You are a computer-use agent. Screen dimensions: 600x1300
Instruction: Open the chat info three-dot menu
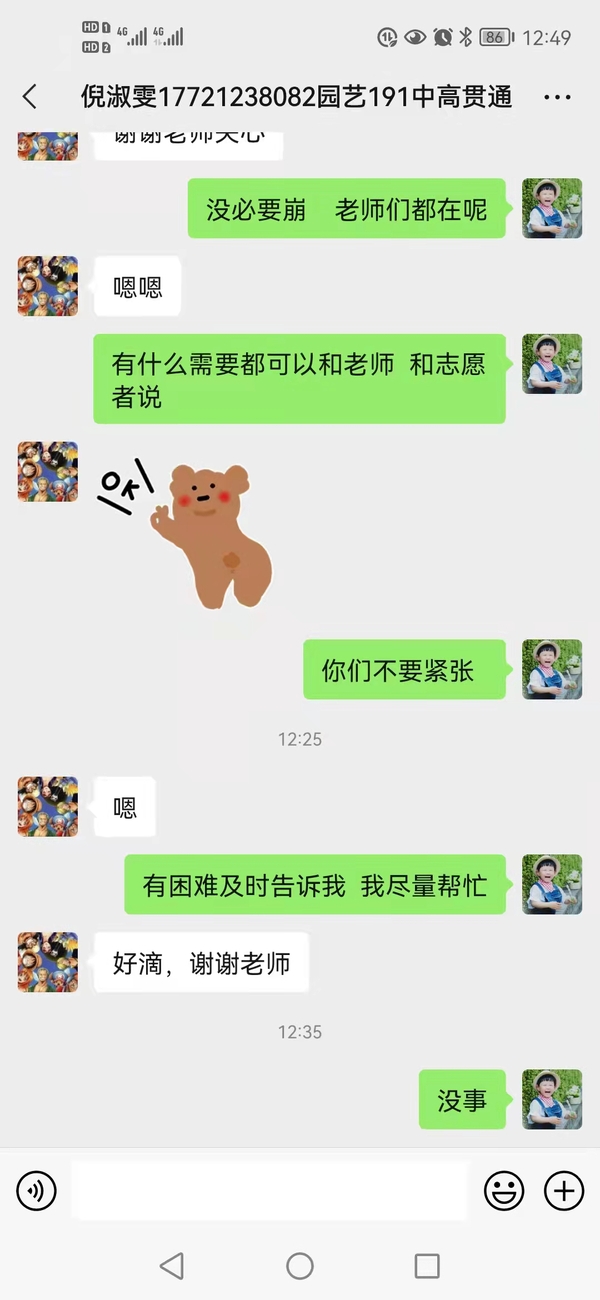pos(557,97)
